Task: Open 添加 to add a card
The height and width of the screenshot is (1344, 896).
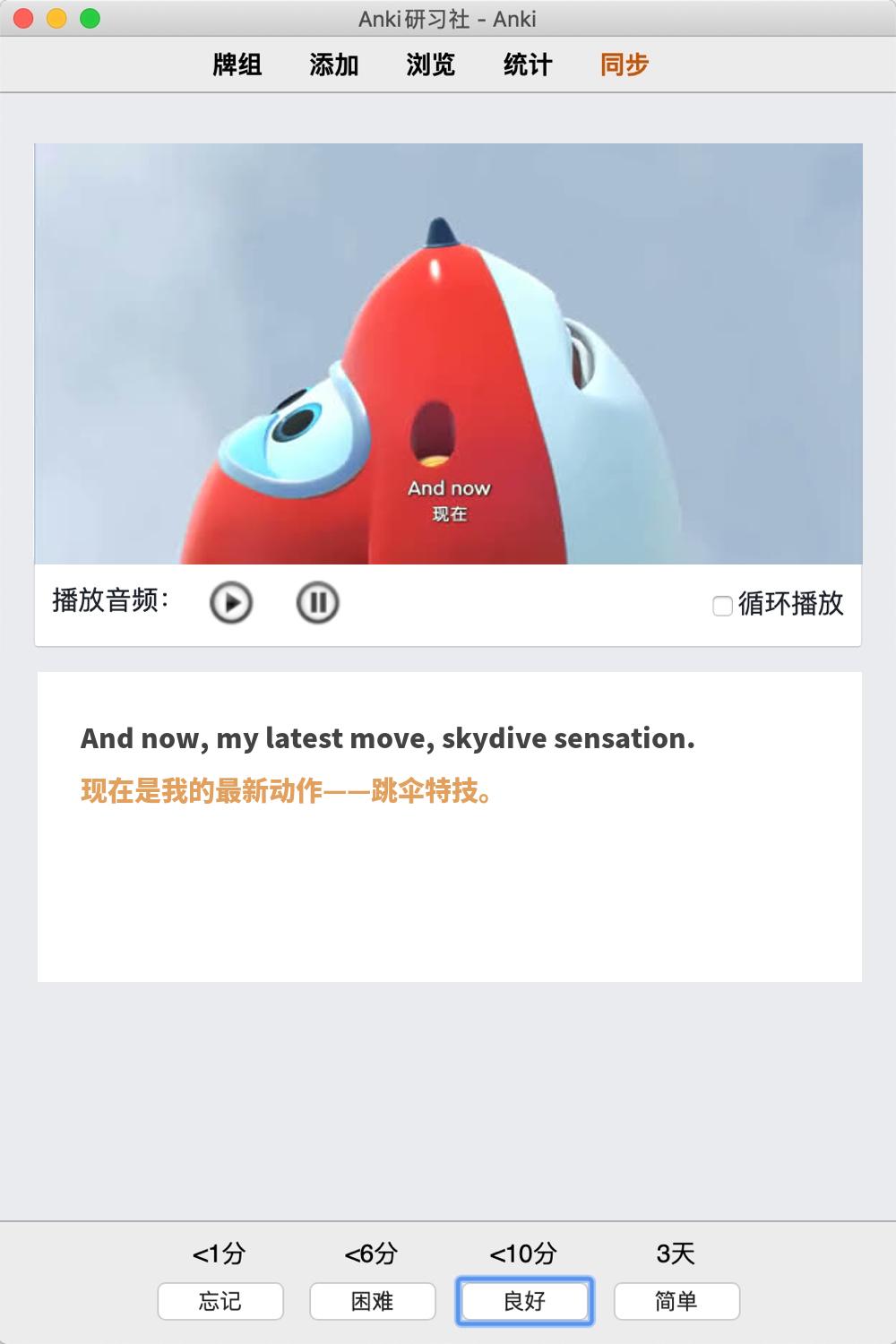Action: point(334,65)
